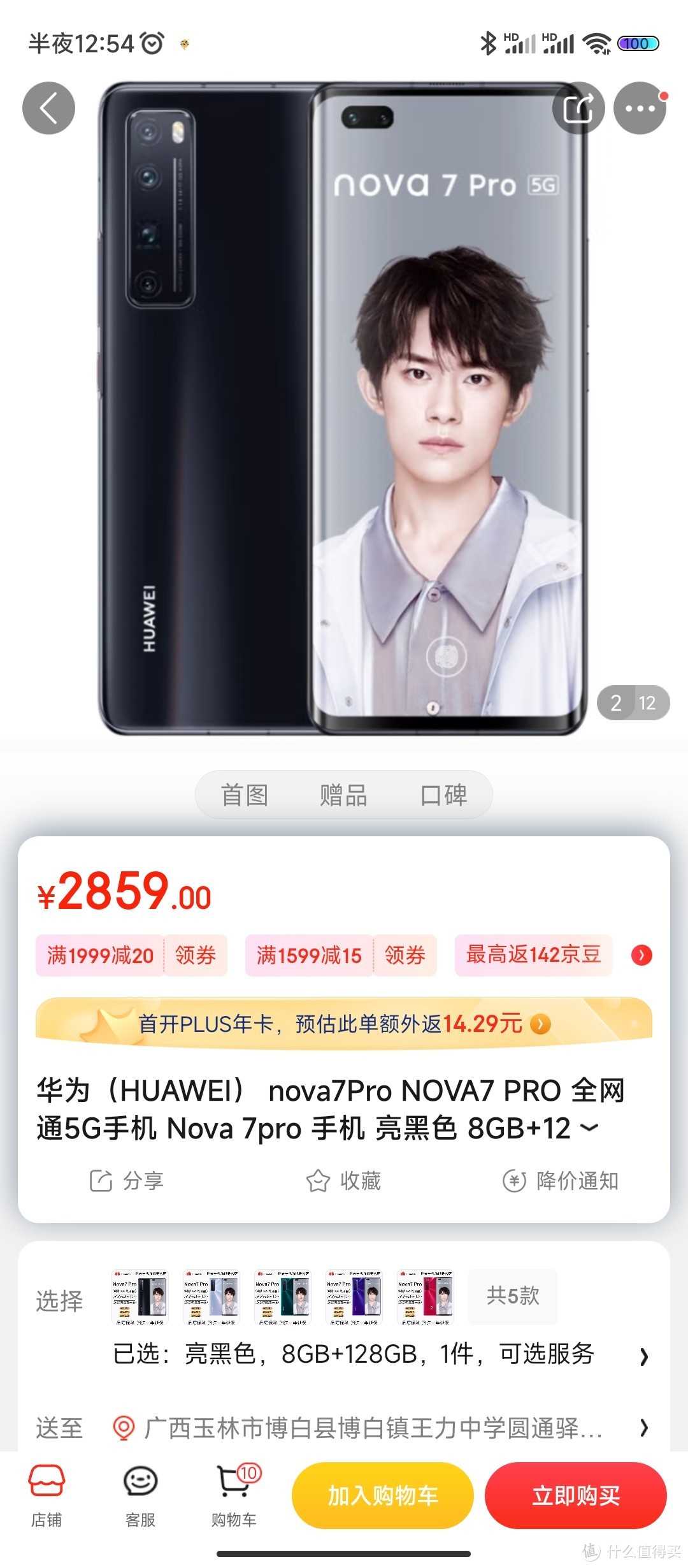Claim the 满1999减20 coupon via 领券
This screenshot has height=1568, width=688.
click(x=196, y=955)
